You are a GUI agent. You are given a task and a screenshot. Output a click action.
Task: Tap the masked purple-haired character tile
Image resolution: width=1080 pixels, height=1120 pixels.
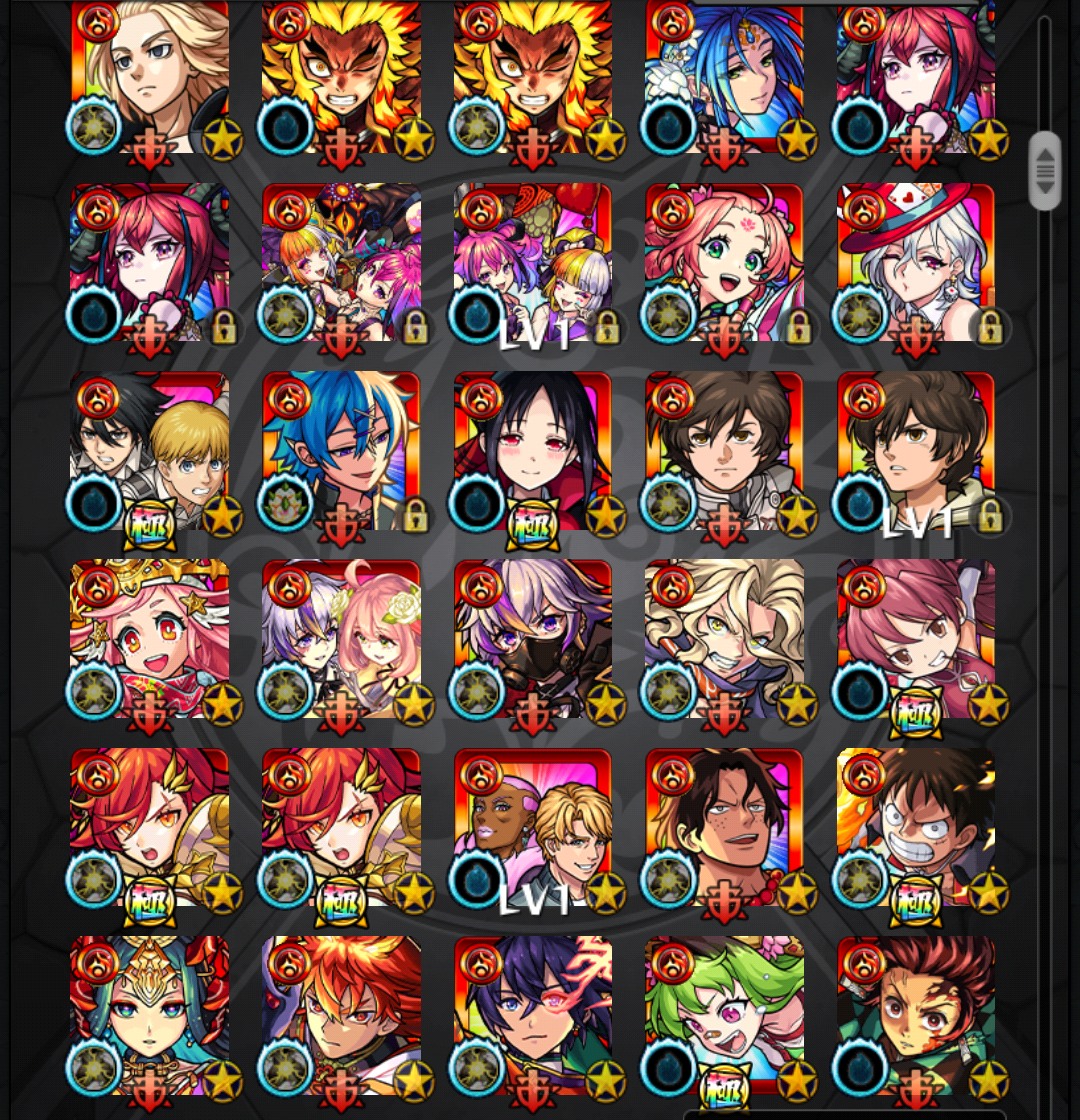click(532, 639)
